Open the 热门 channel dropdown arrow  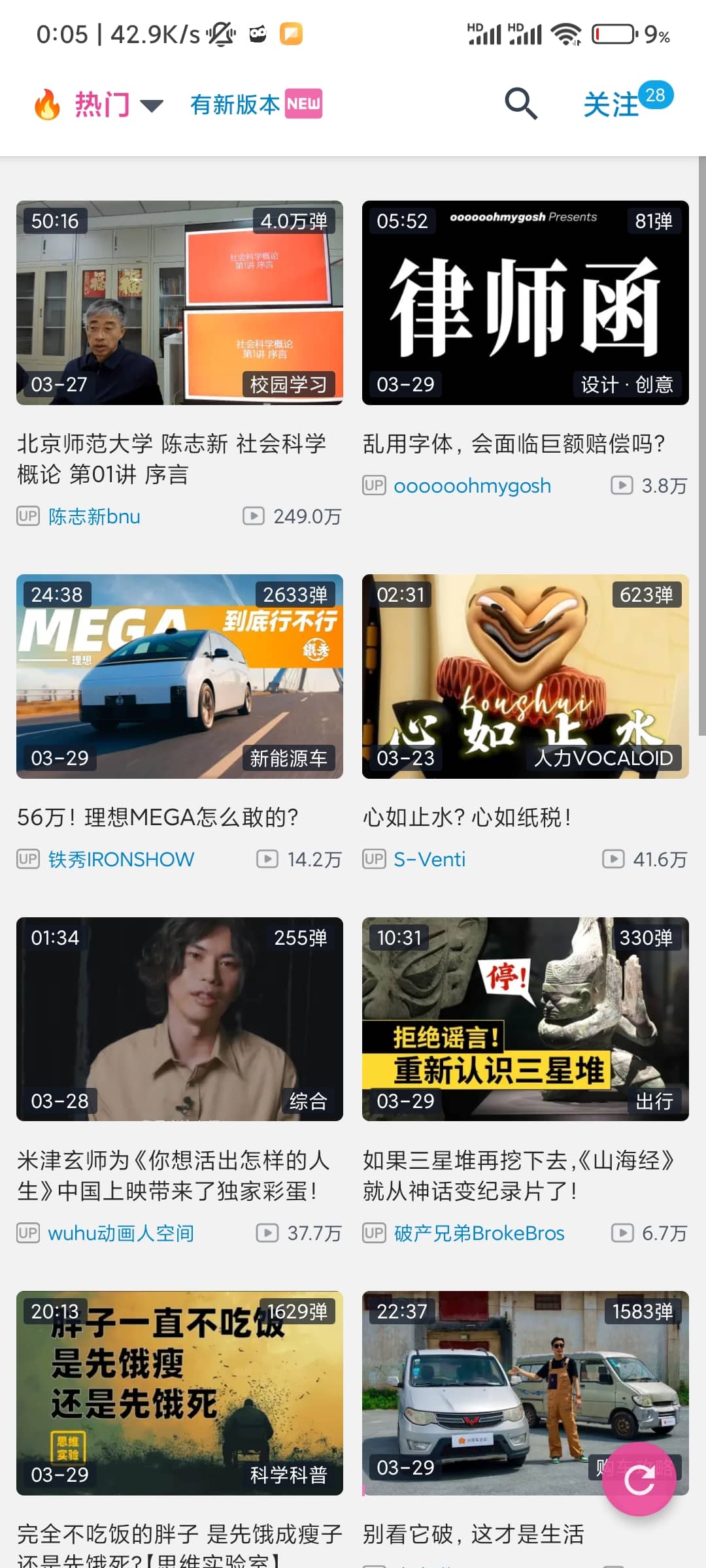point(152,105)
